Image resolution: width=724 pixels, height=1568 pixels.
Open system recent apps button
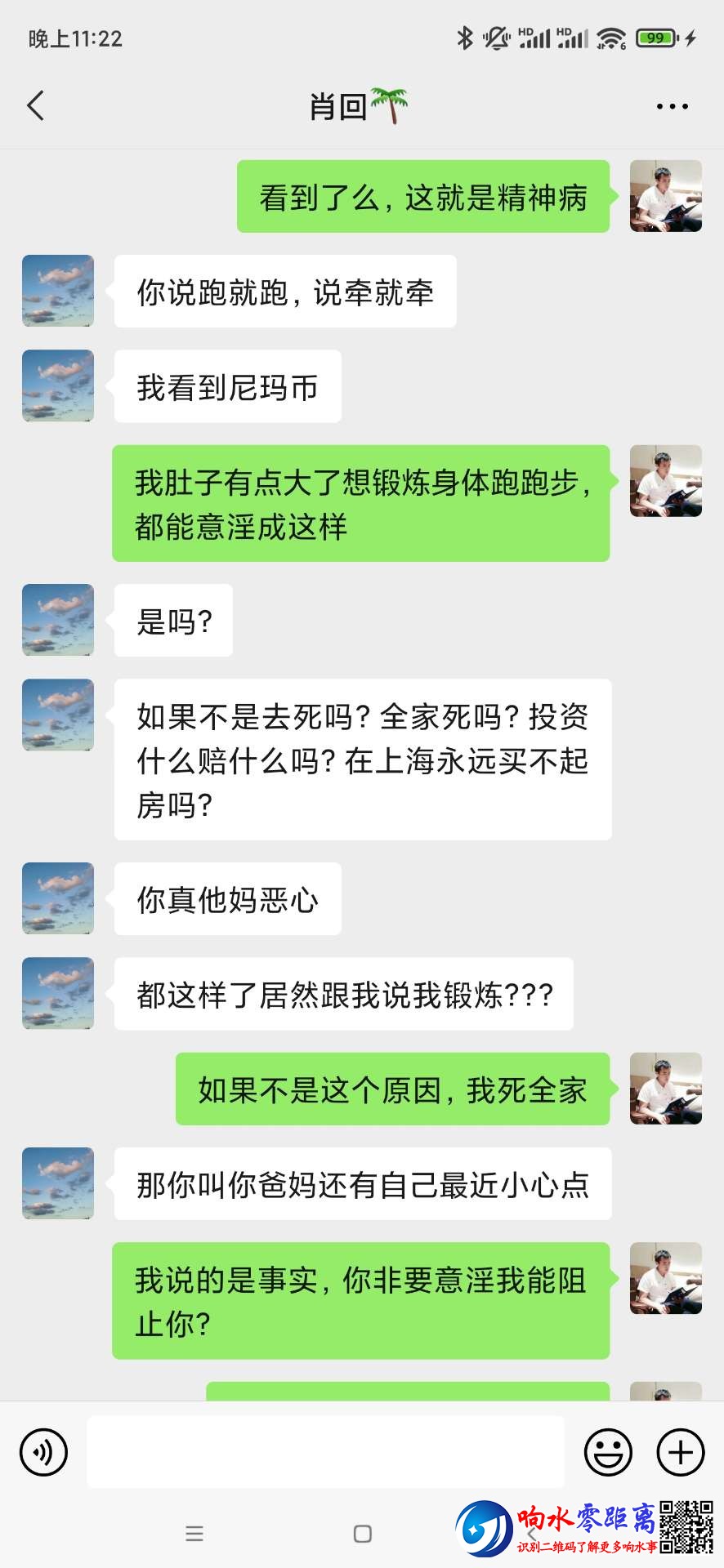click(194, 1534)
